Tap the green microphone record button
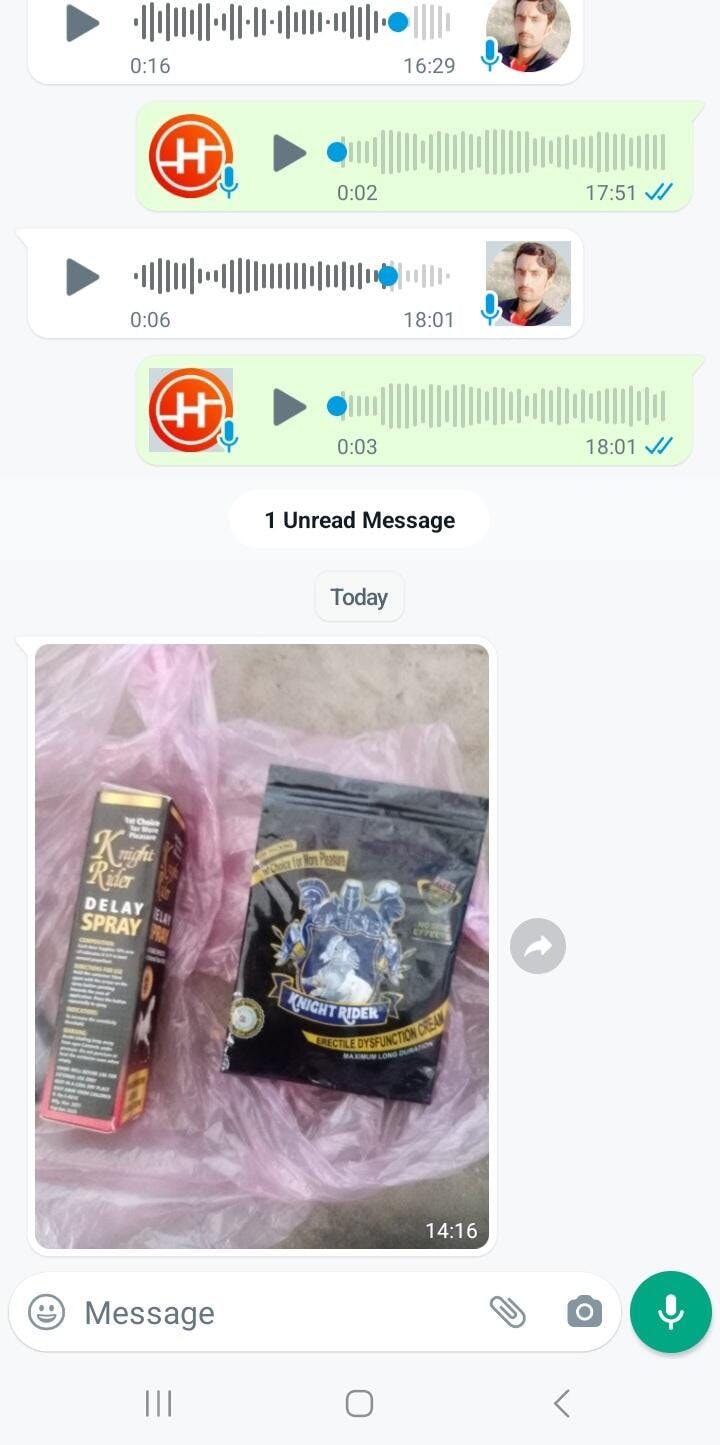 (x=671, y=1312)
